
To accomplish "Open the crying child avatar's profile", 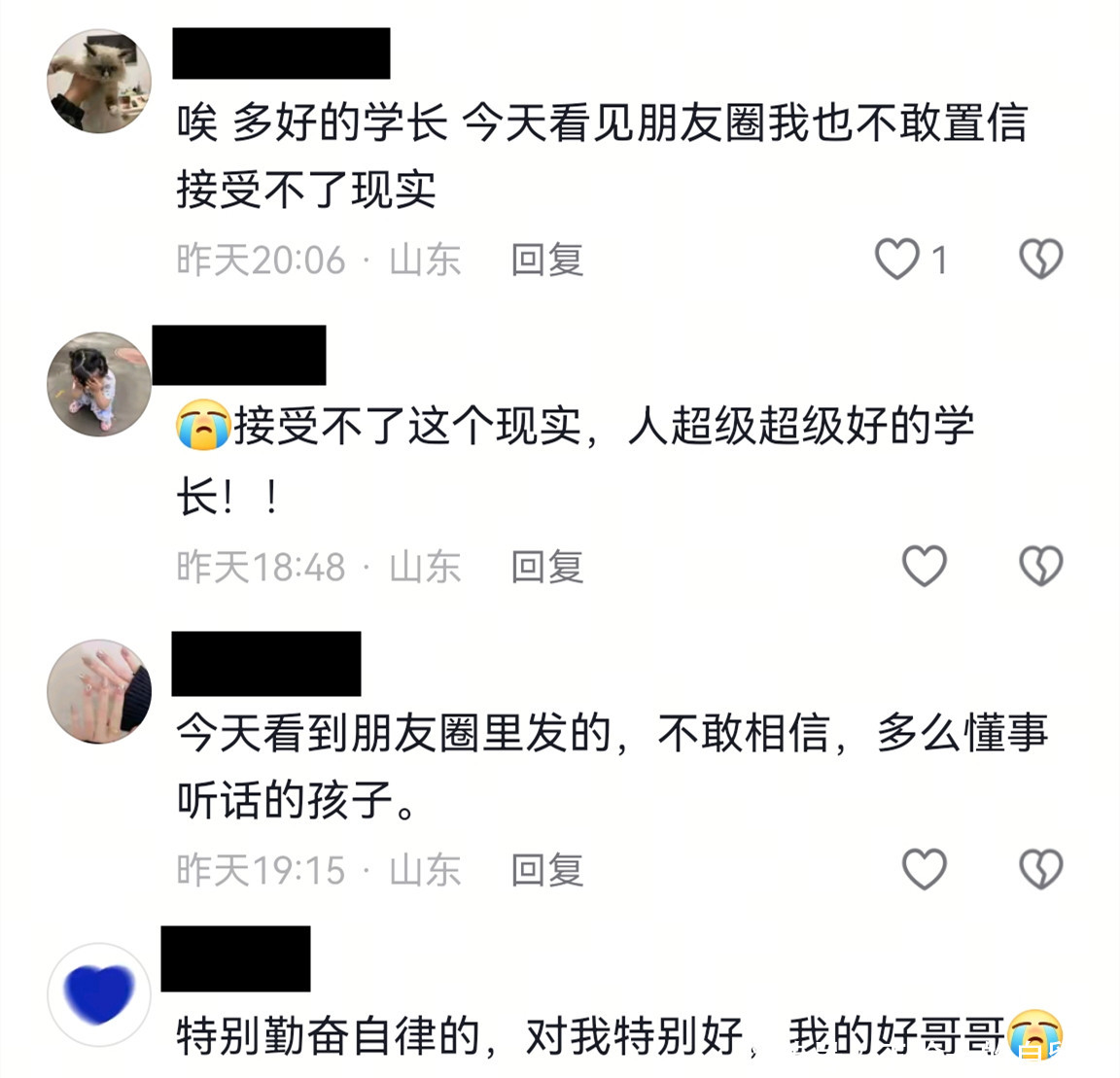I will point(99,385).
